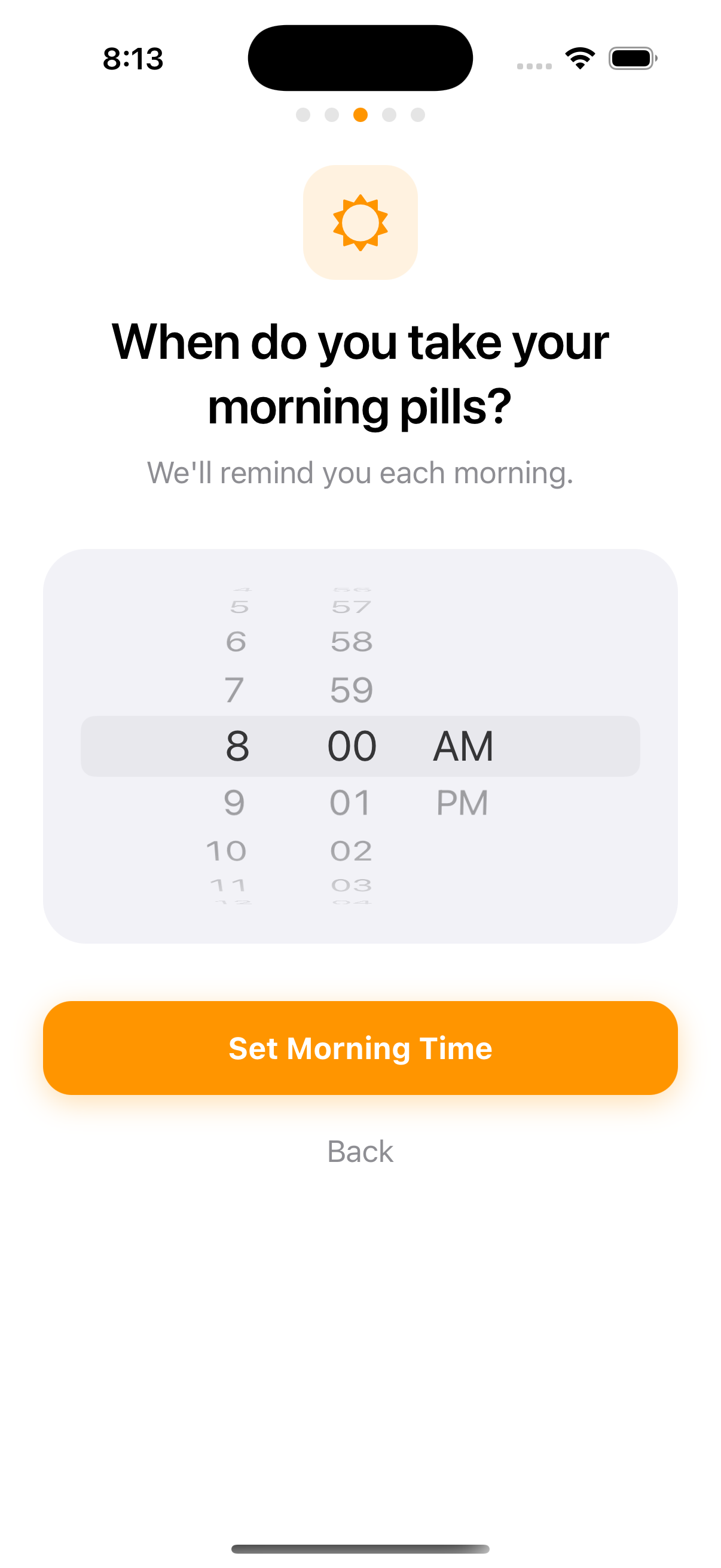This screenshot has width=721, height=1568.
Task: Tap the last page indicator dot
Action: point(418,113)
